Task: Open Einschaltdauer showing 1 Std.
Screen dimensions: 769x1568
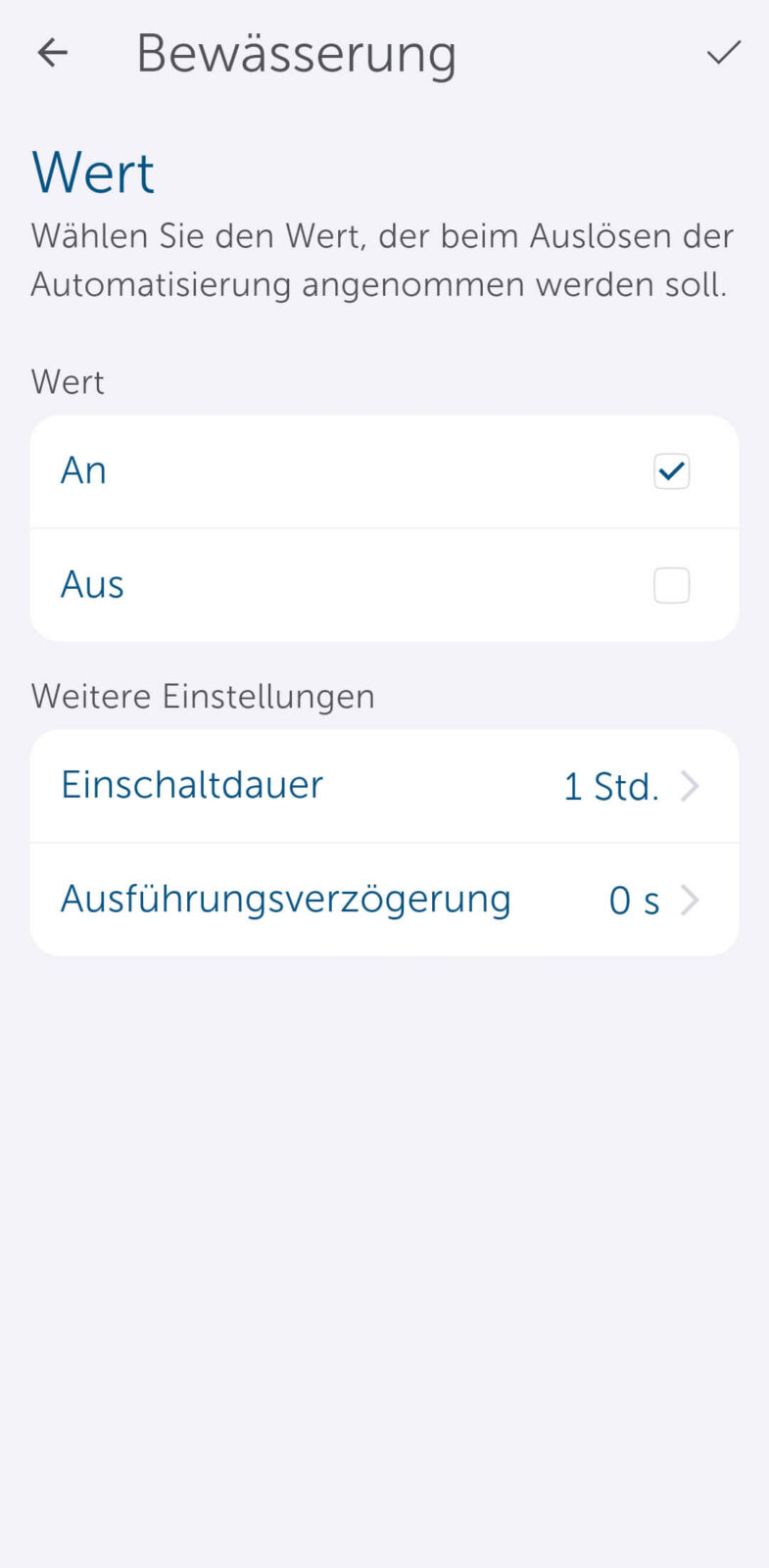Action: coord(384,785)
